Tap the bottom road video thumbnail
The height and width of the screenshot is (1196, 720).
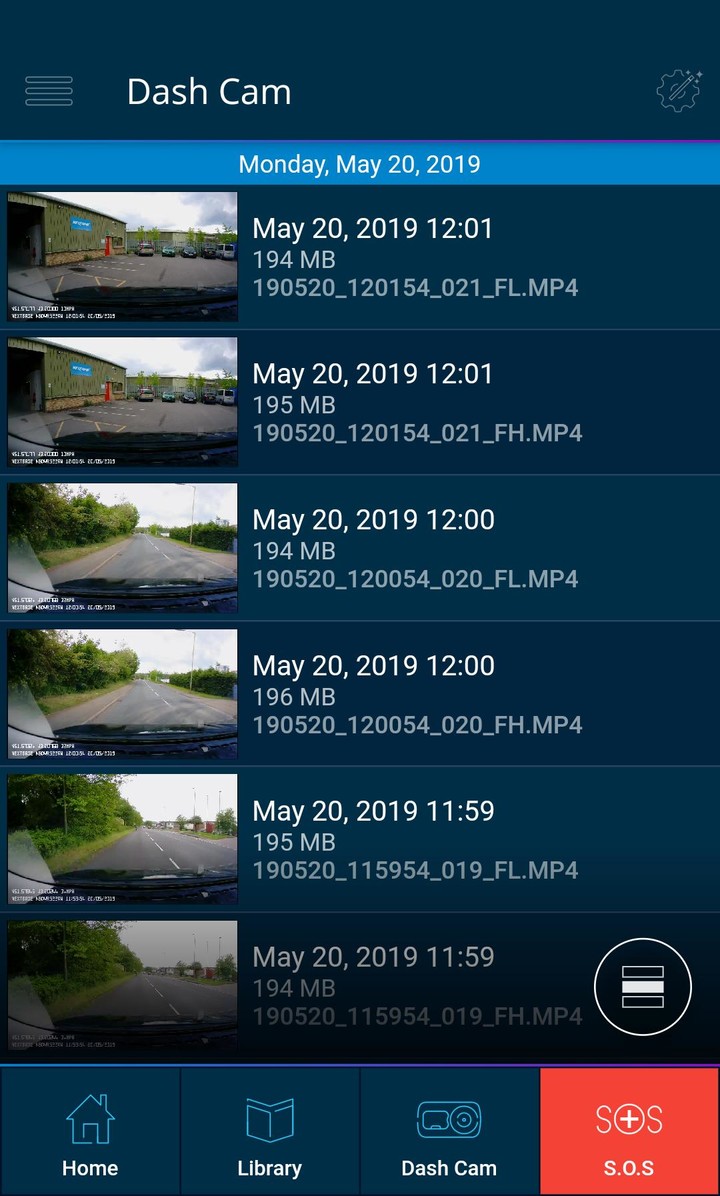click(122, 986)
